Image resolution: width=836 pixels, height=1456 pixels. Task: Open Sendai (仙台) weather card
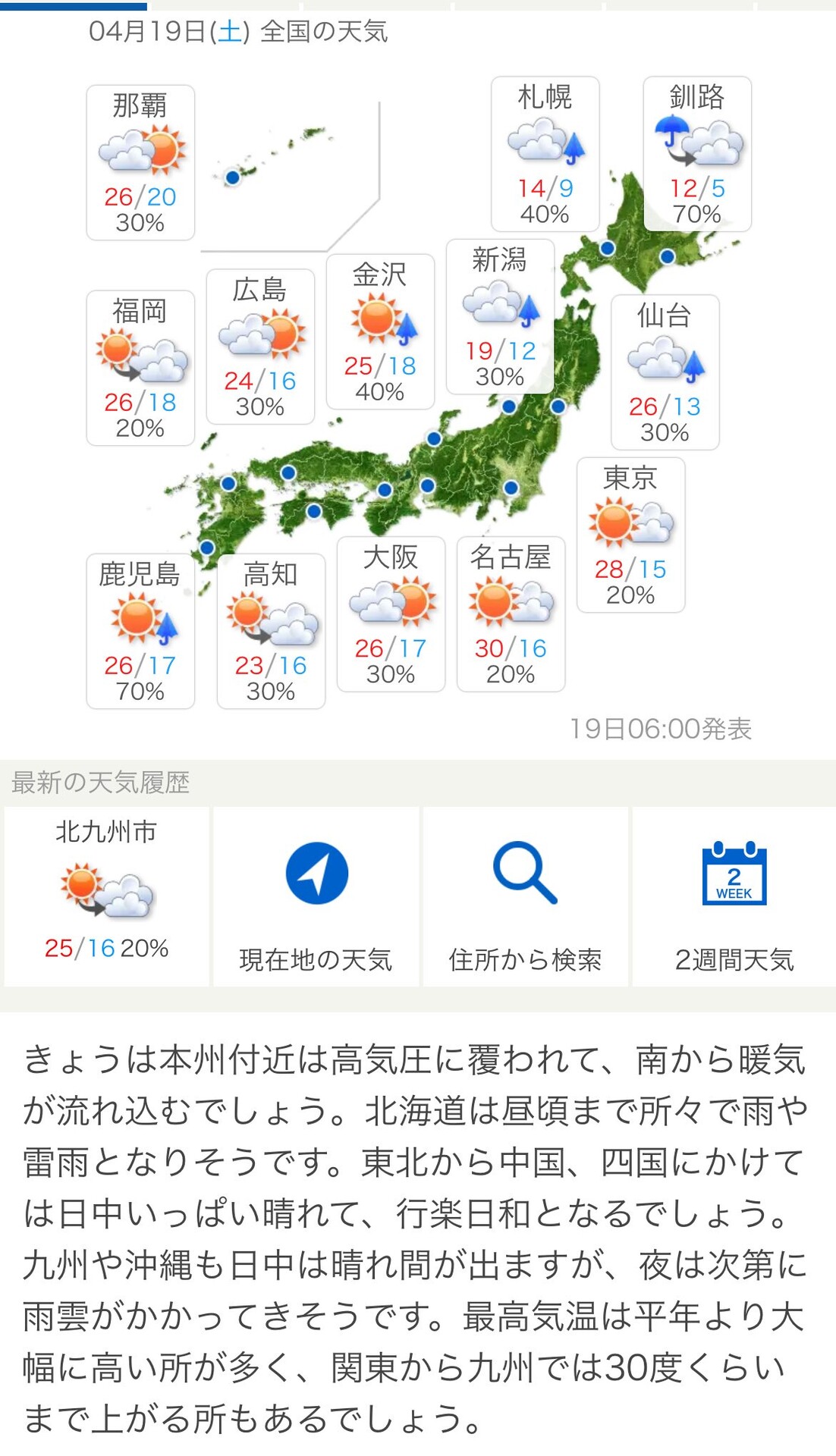tap(665, 372)
